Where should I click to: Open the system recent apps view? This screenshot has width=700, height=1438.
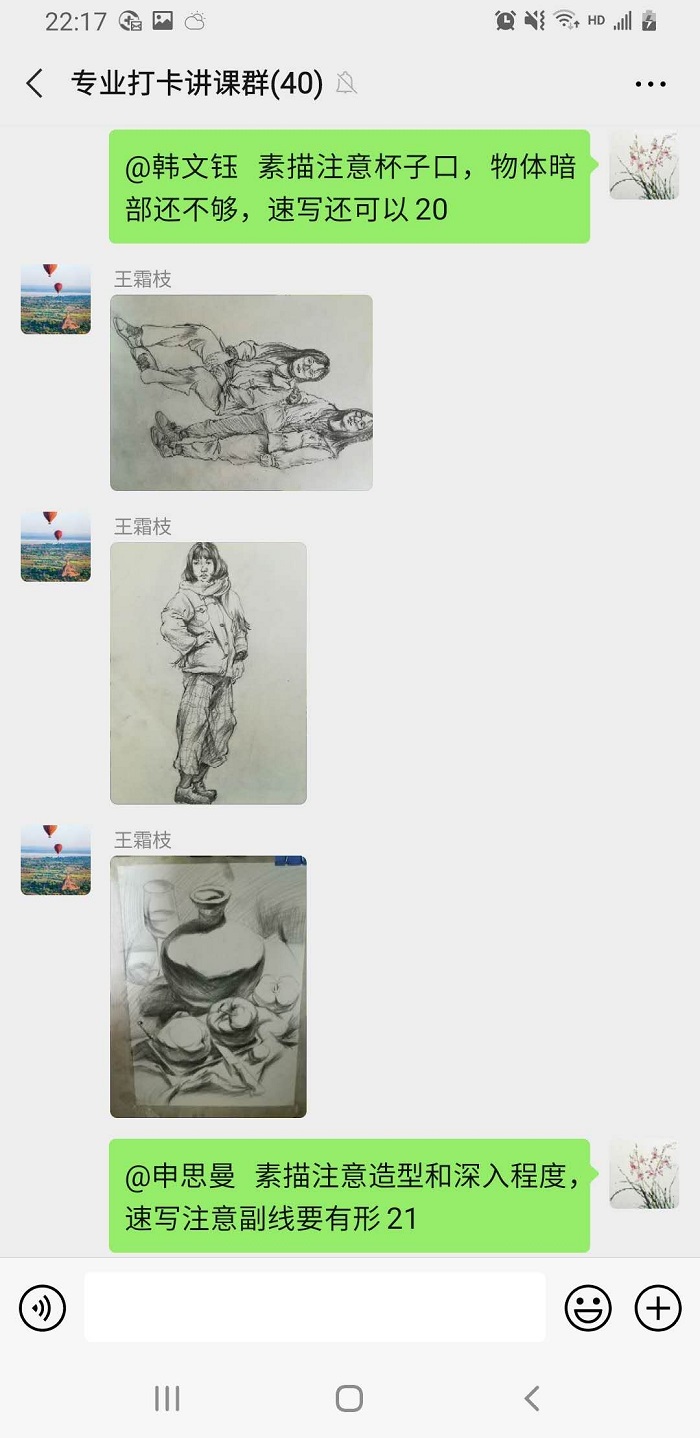click(x=167, y=1398)
